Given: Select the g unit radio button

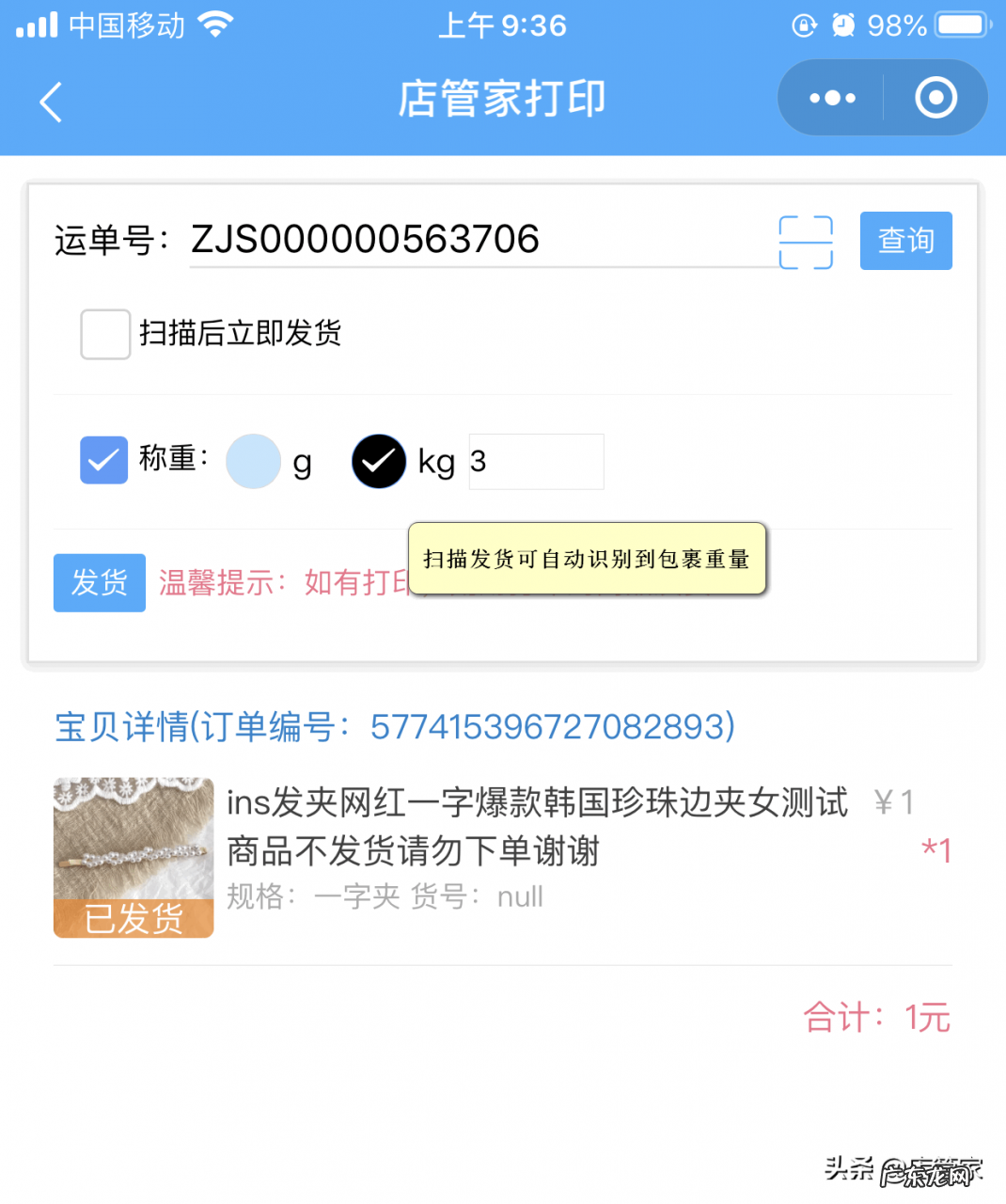Looking at the screenshot, I should [253, 461].
